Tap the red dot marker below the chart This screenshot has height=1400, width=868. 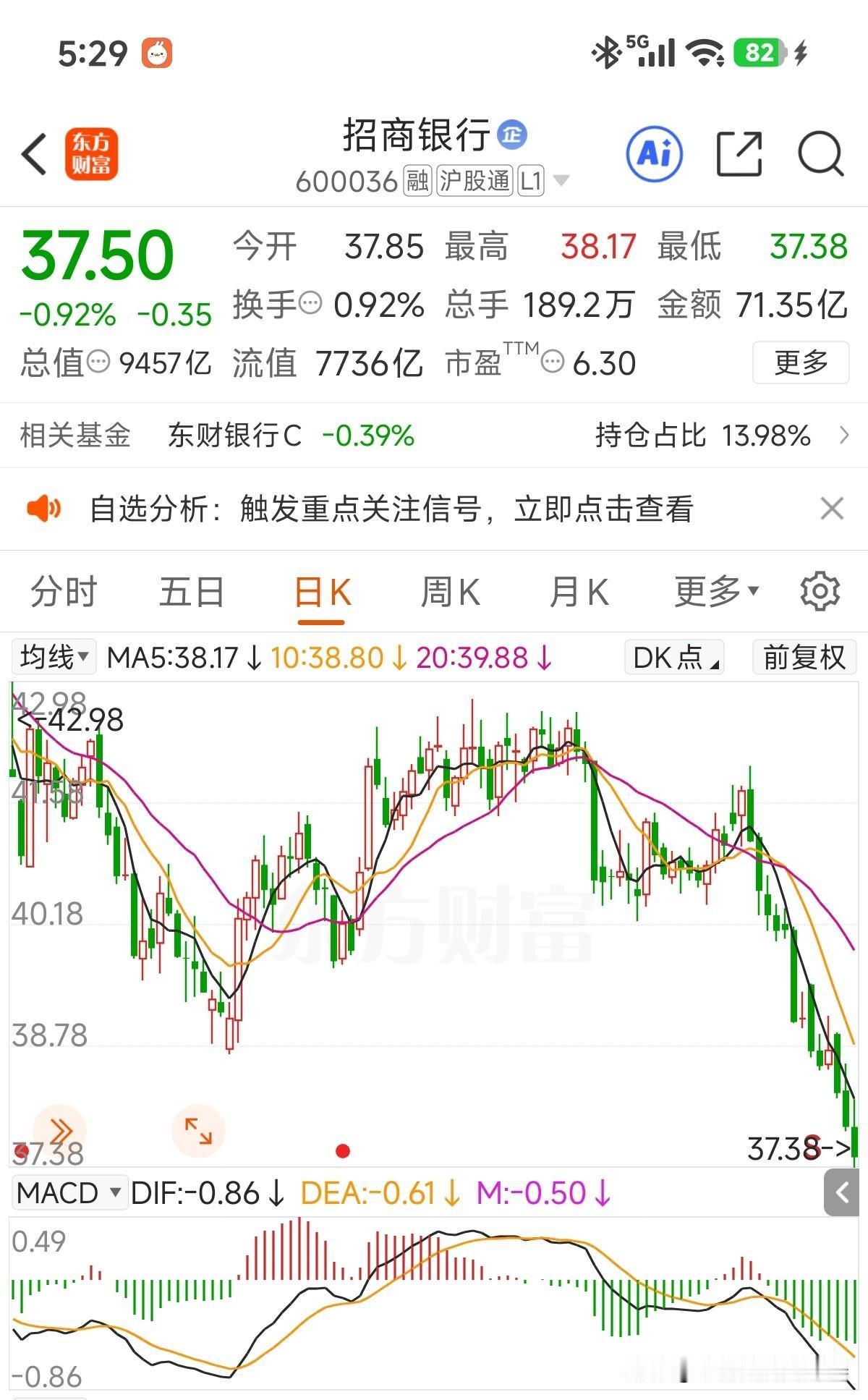[343, 1150]
